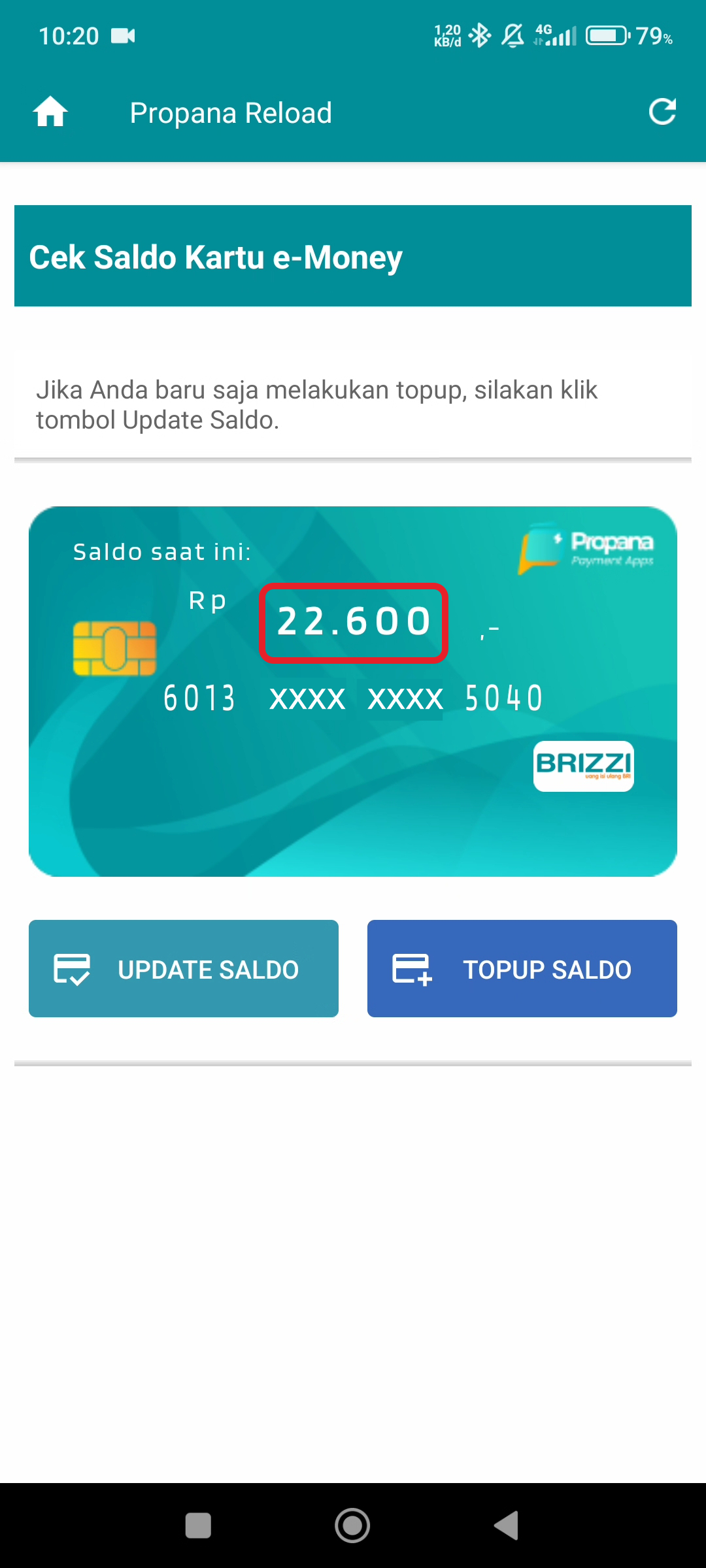The height and width of the screenshot is (1568, 706).
Task: Open recent apps from the navigation bar
Action: [198, 1526]
